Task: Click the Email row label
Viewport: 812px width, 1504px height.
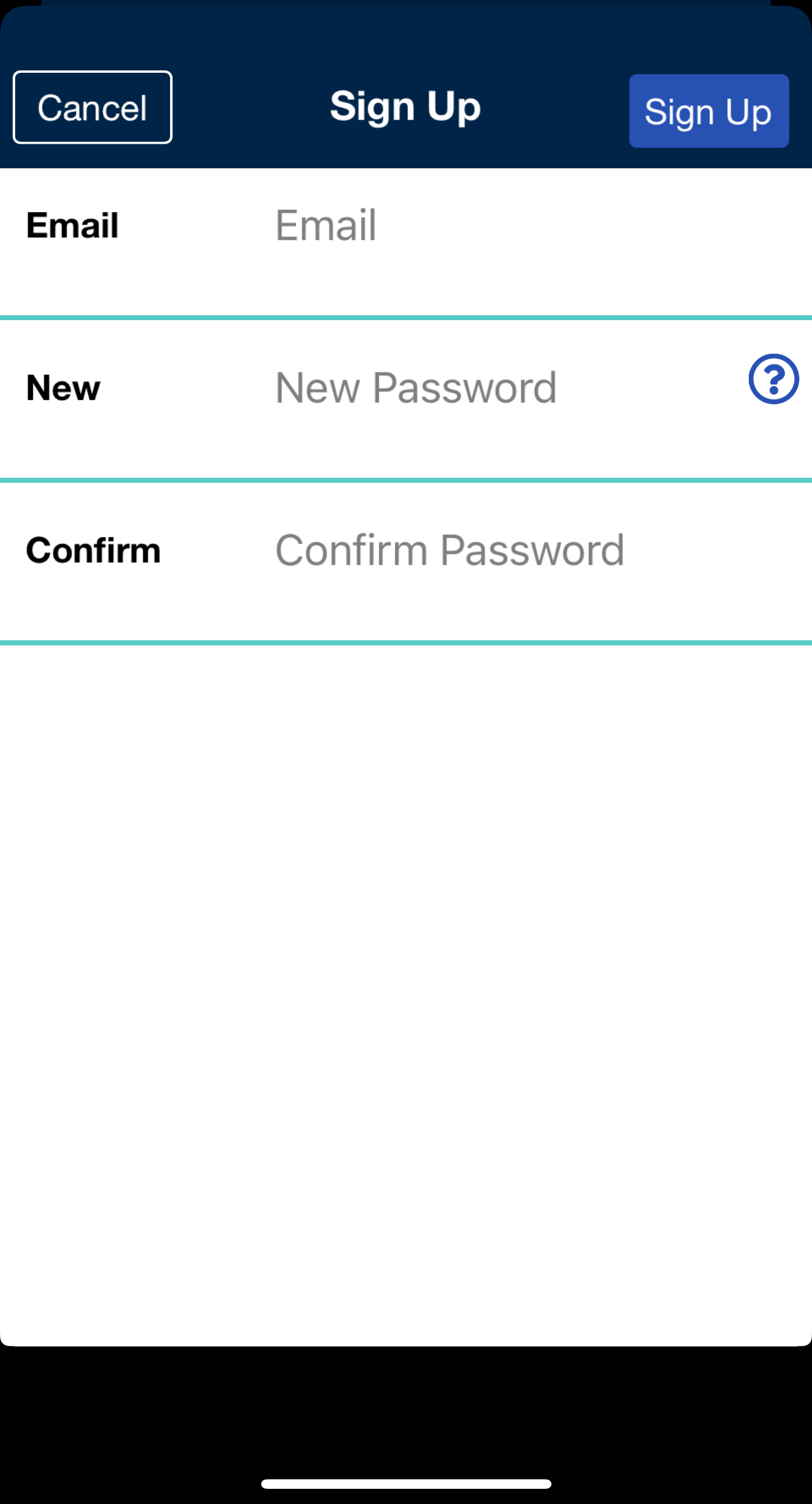Action: (71, 225)
